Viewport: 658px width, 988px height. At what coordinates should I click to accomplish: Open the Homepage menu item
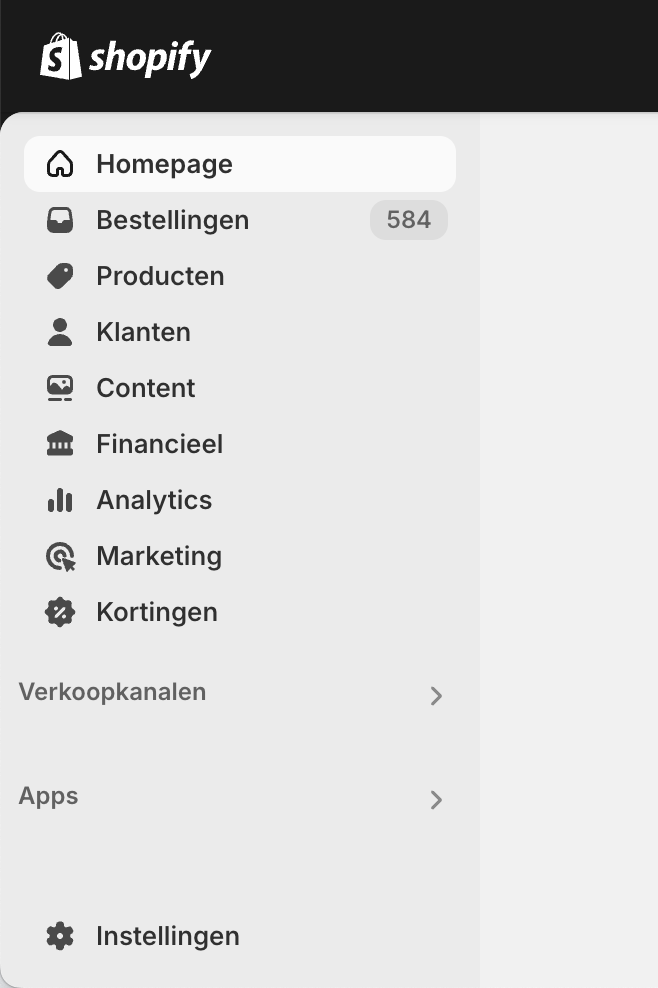tap(164, 164)
